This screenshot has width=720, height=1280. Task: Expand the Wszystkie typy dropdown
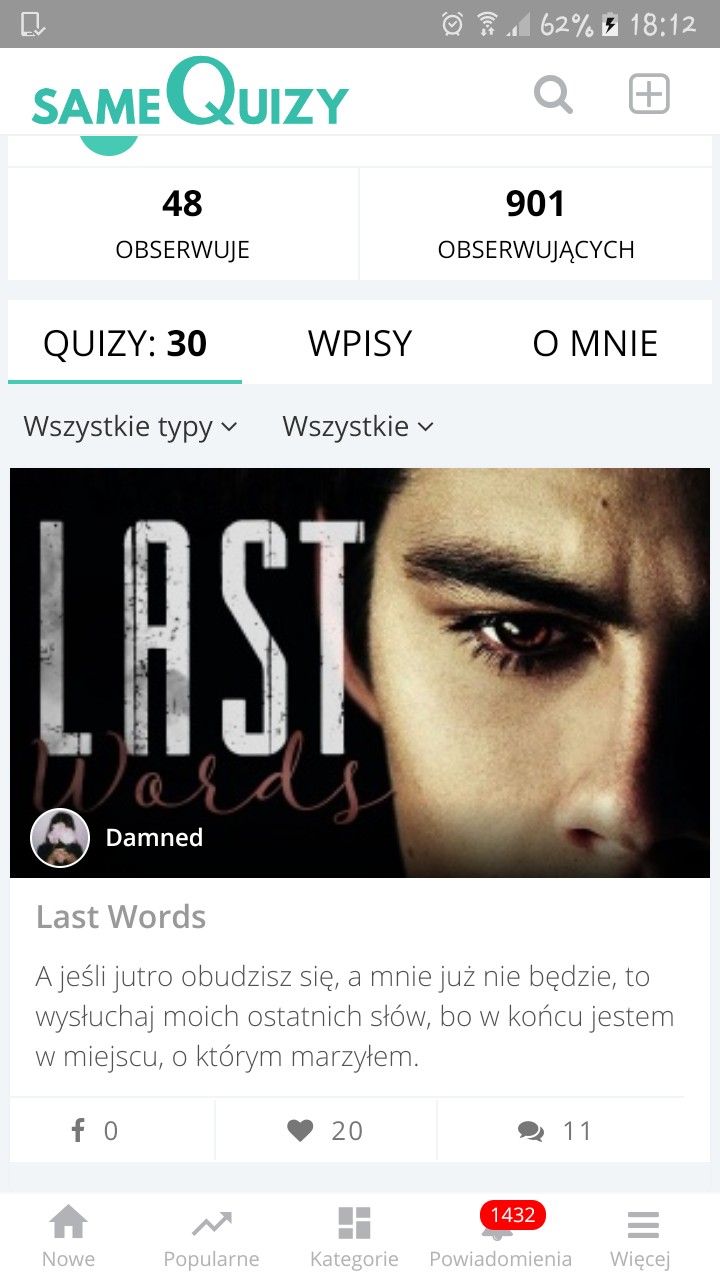click(131, 427)
